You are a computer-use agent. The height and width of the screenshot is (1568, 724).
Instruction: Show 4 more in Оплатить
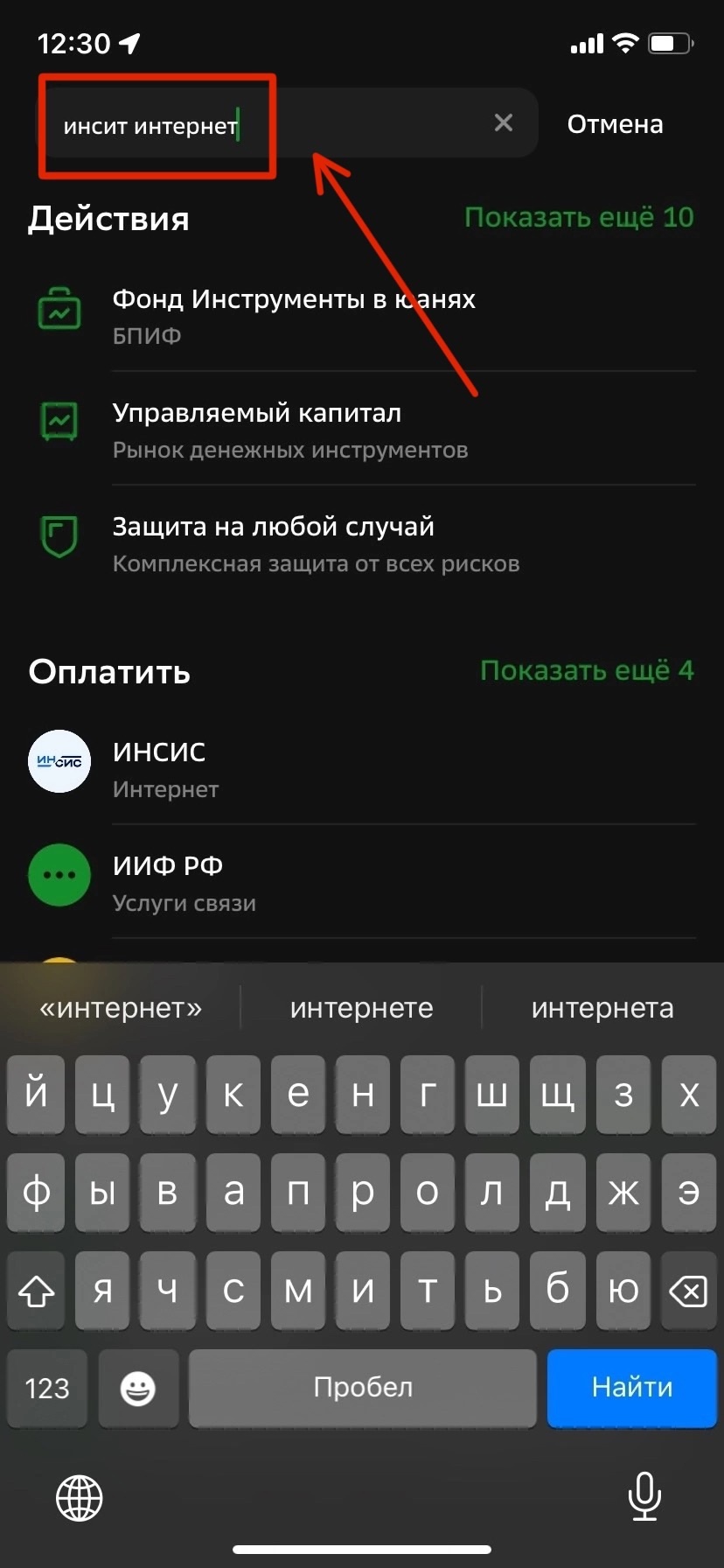pos(586,670)
